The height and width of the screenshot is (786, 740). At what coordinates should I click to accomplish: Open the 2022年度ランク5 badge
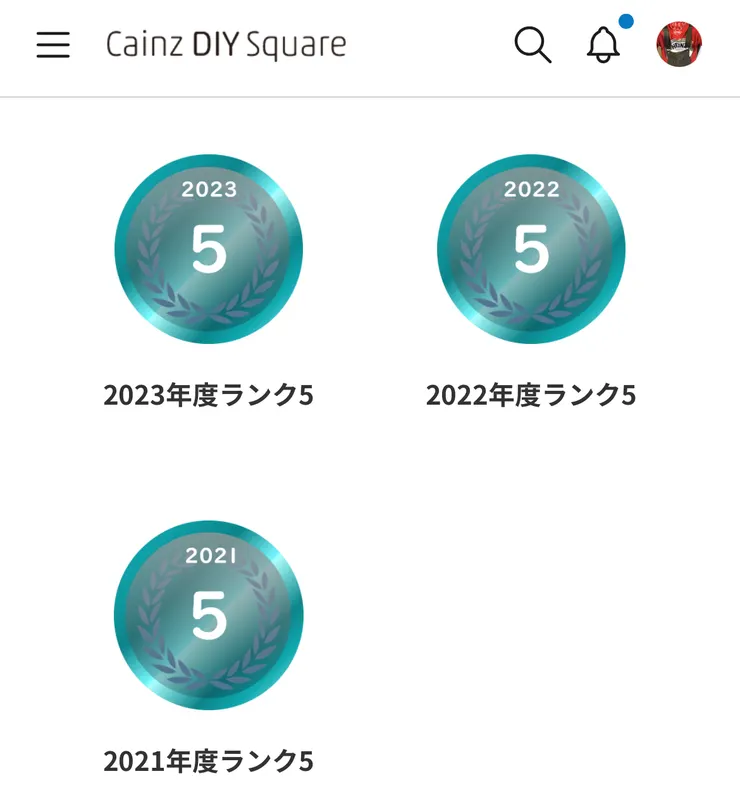[x=531, y=249]
